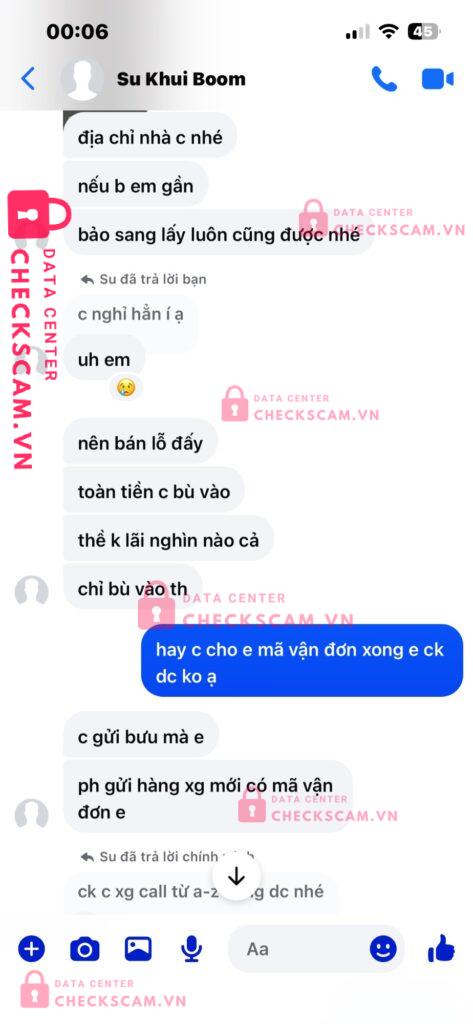The width and height of the screenshot is (473, 1024).
Task: Start a video call with Su Khui Boom
Action: 437,80
